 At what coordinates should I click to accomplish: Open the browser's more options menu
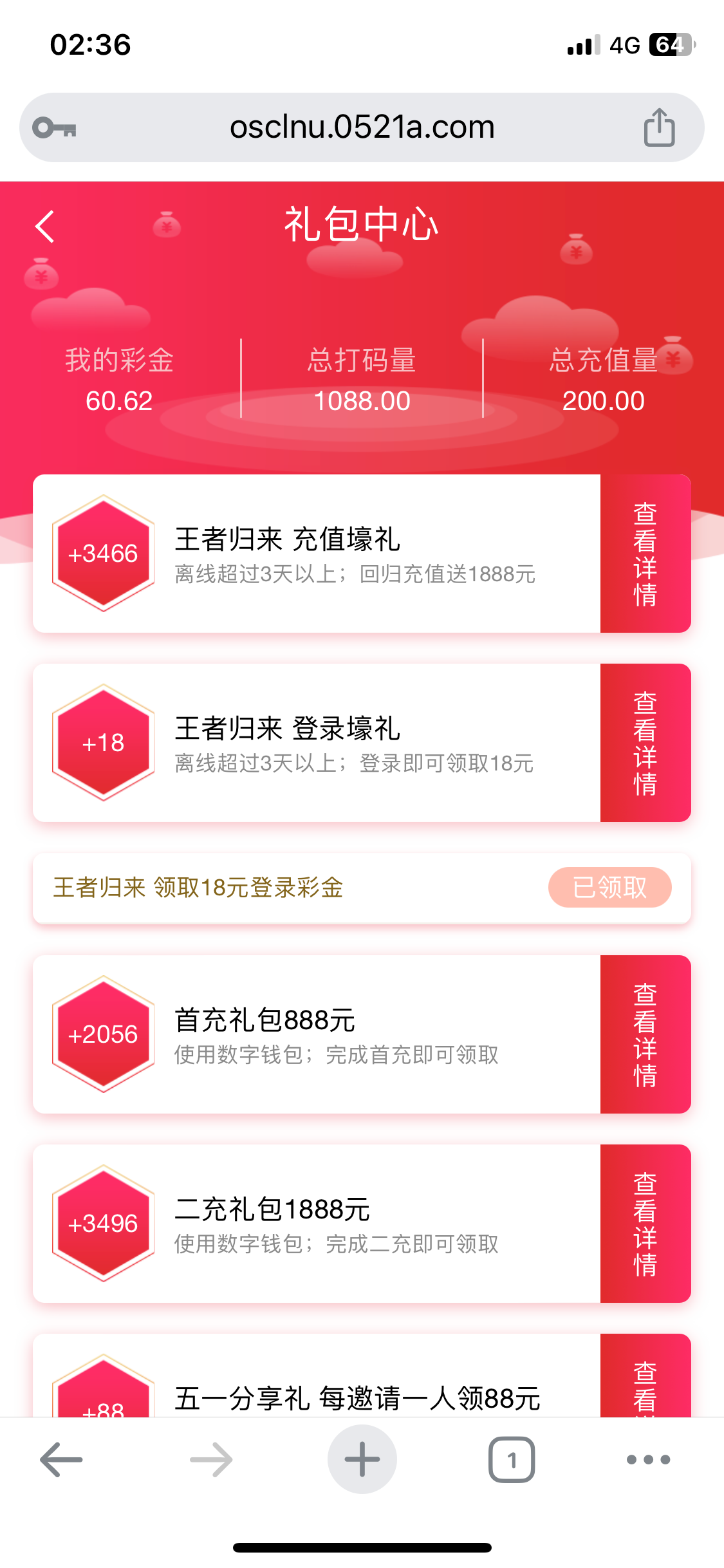point(648,1459)
